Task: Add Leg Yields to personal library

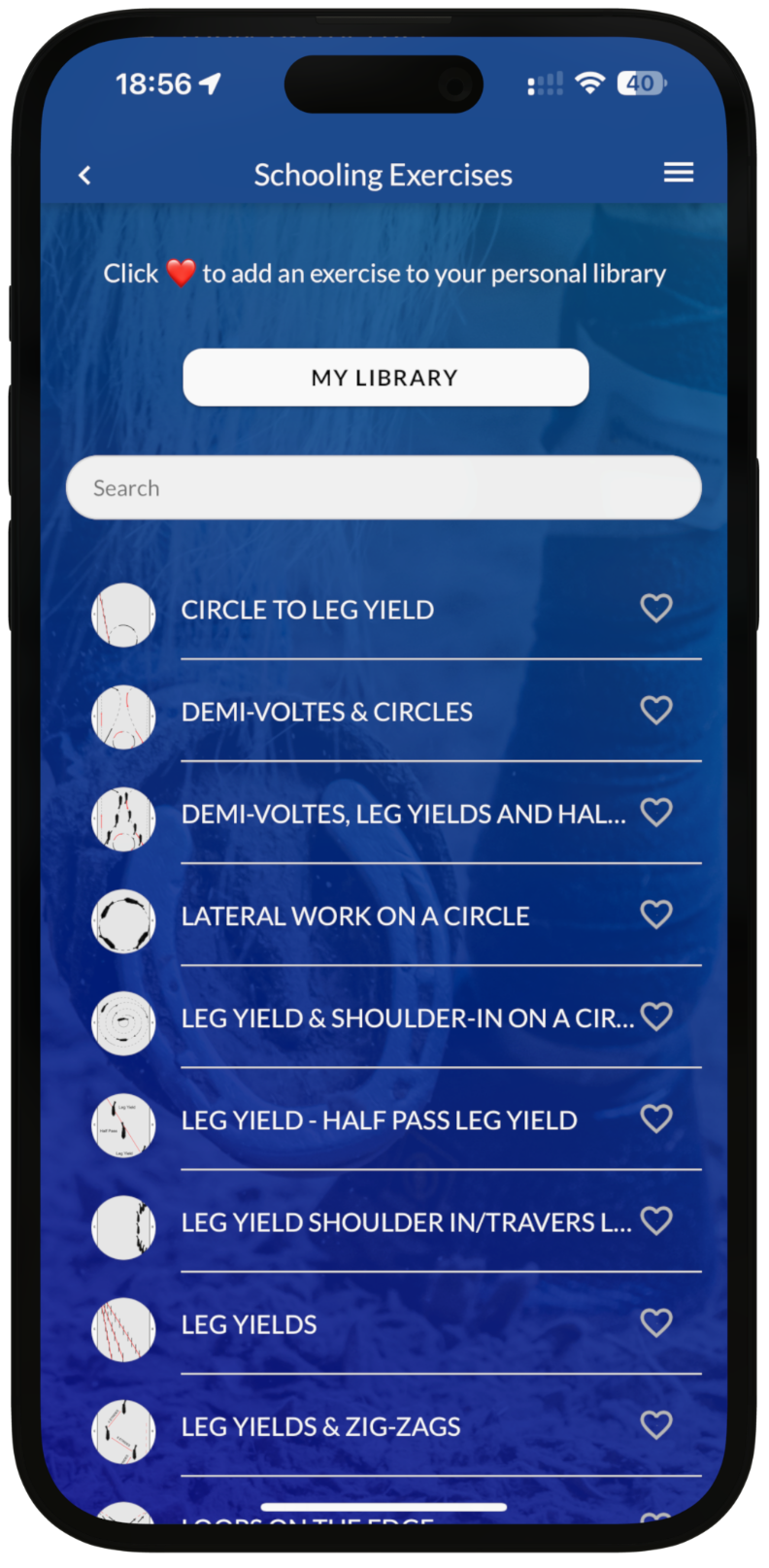Action: (x=656, y=1322)
